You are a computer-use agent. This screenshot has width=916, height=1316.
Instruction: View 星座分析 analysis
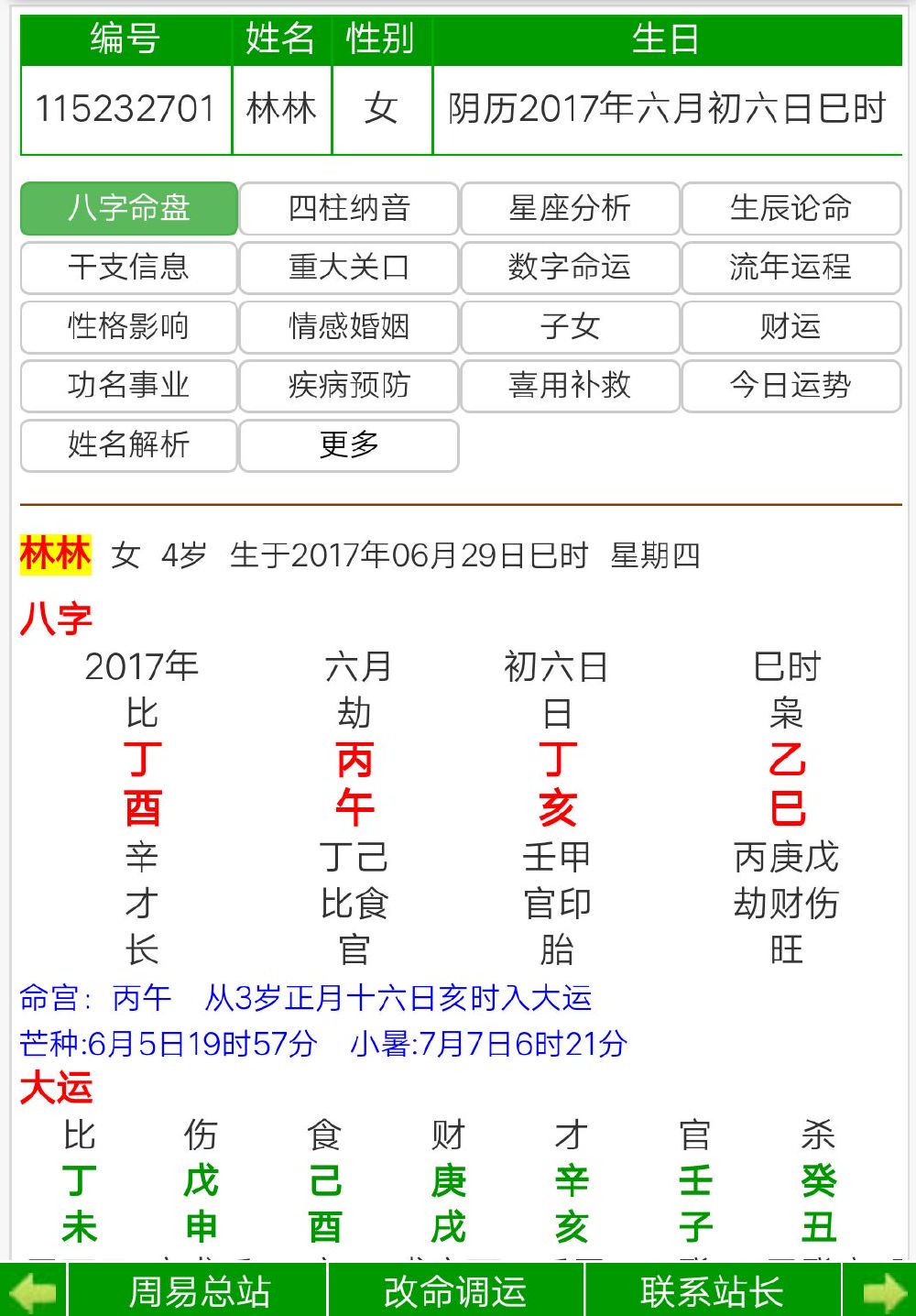click(570, 209)
